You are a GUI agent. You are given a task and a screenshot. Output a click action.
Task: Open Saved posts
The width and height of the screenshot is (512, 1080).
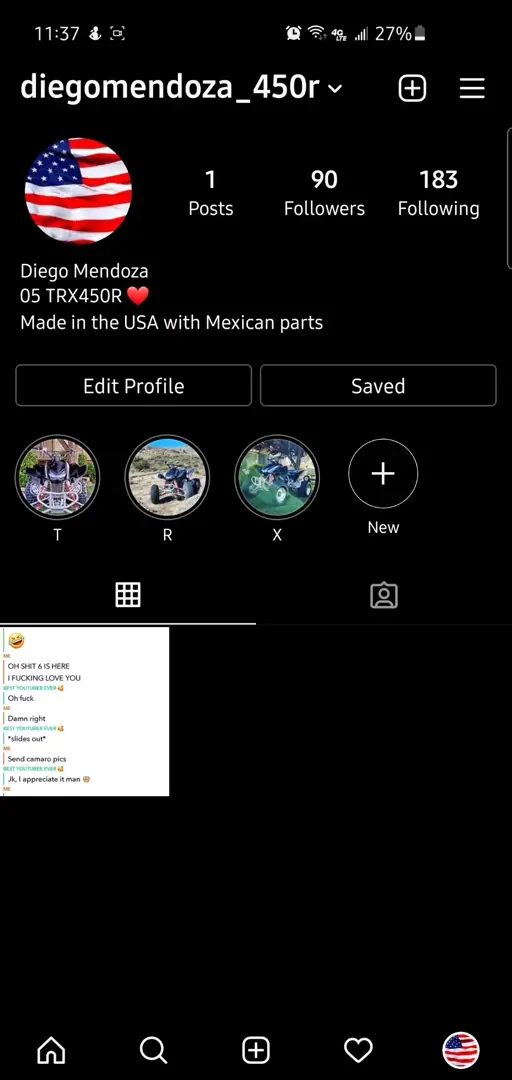[378, 386]
